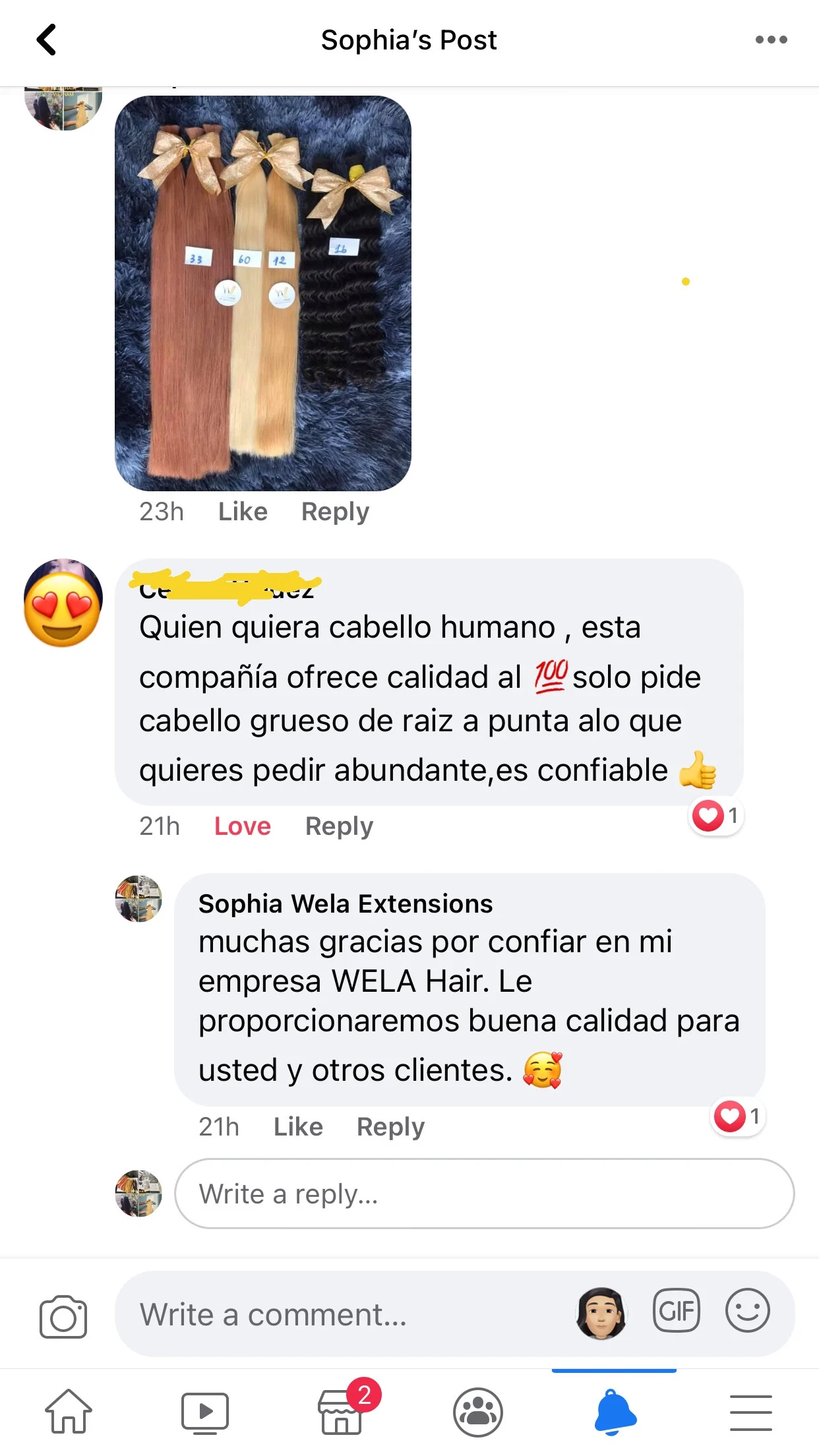This screenshot has height=1456, width=819.
Task: Like Sophia Wela Extensions' reply
Action: (x=298, y=1127)
